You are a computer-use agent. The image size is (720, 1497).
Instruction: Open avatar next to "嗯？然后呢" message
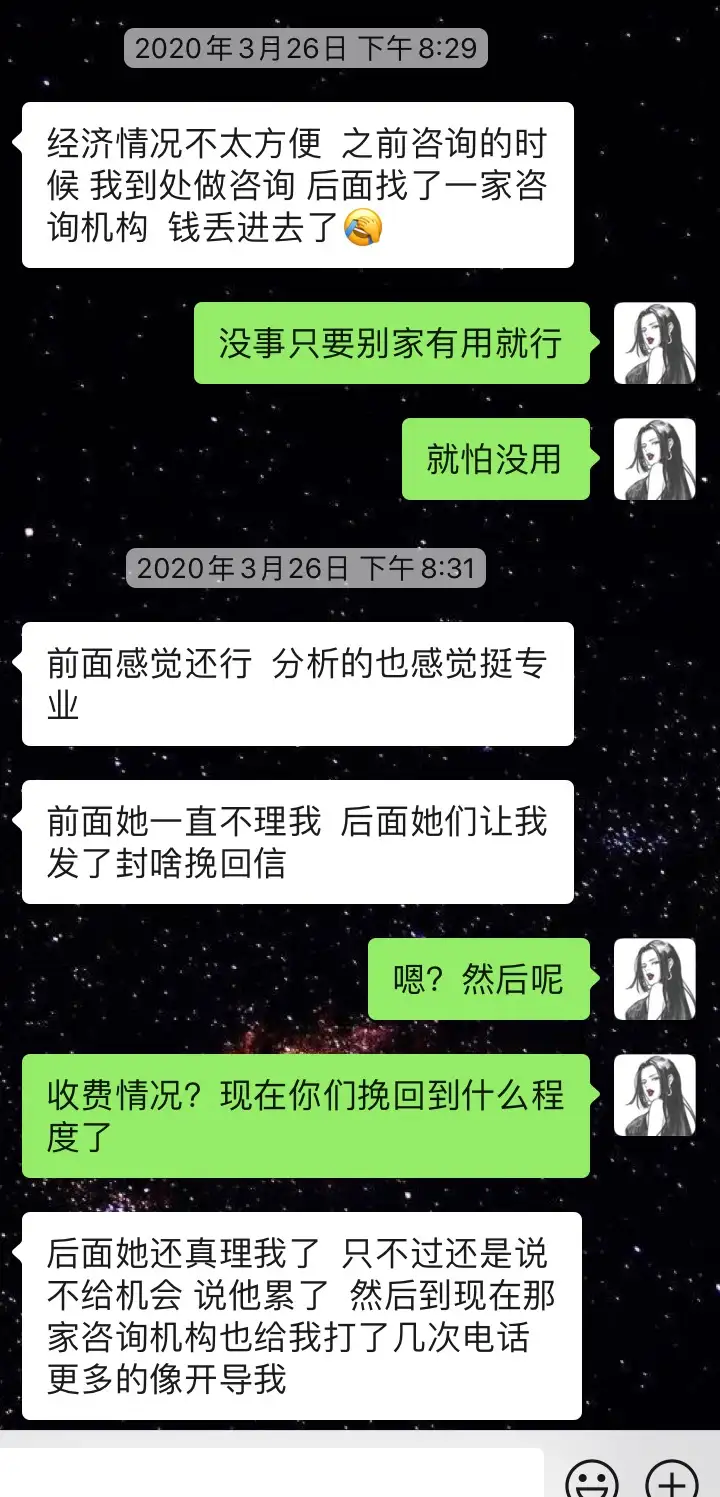[654, 979]
